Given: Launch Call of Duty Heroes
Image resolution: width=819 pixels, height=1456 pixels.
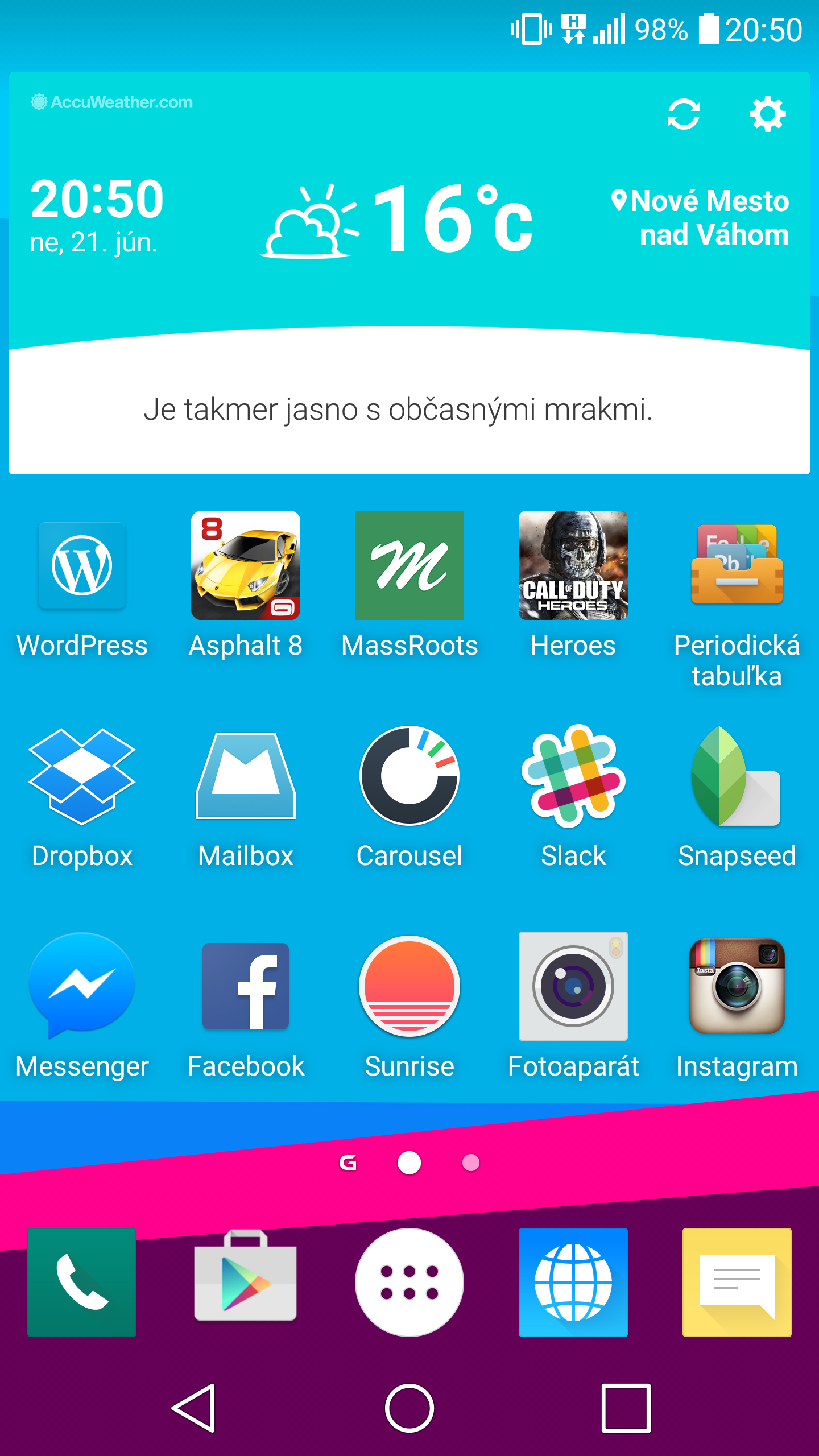Looking at the screenshot, I should tap(573, 565).
